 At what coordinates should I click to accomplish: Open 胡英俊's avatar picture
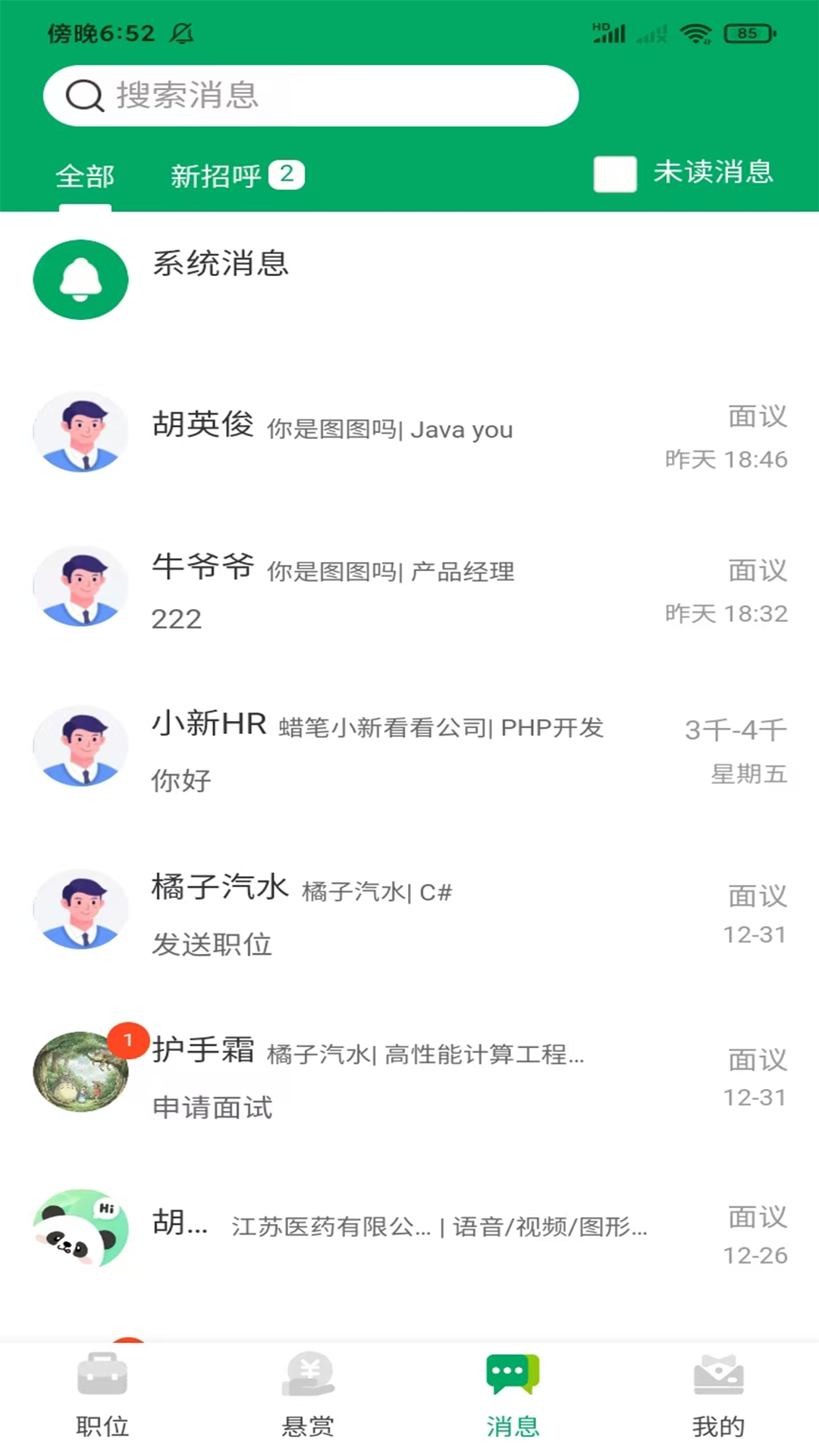pyautogui.click(x=80, y=432)
